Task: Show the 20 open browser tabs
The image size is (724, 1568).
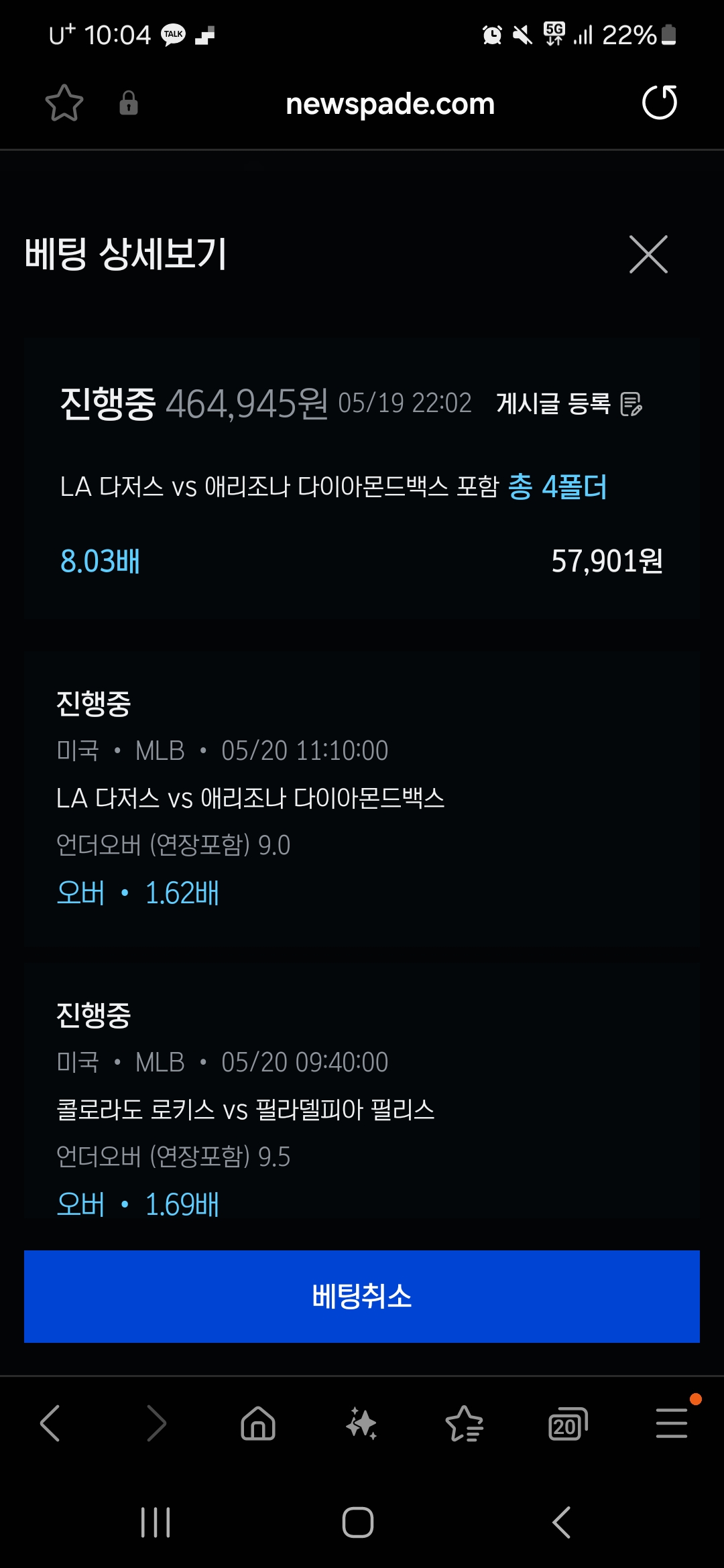Action: pos(568,1424)
